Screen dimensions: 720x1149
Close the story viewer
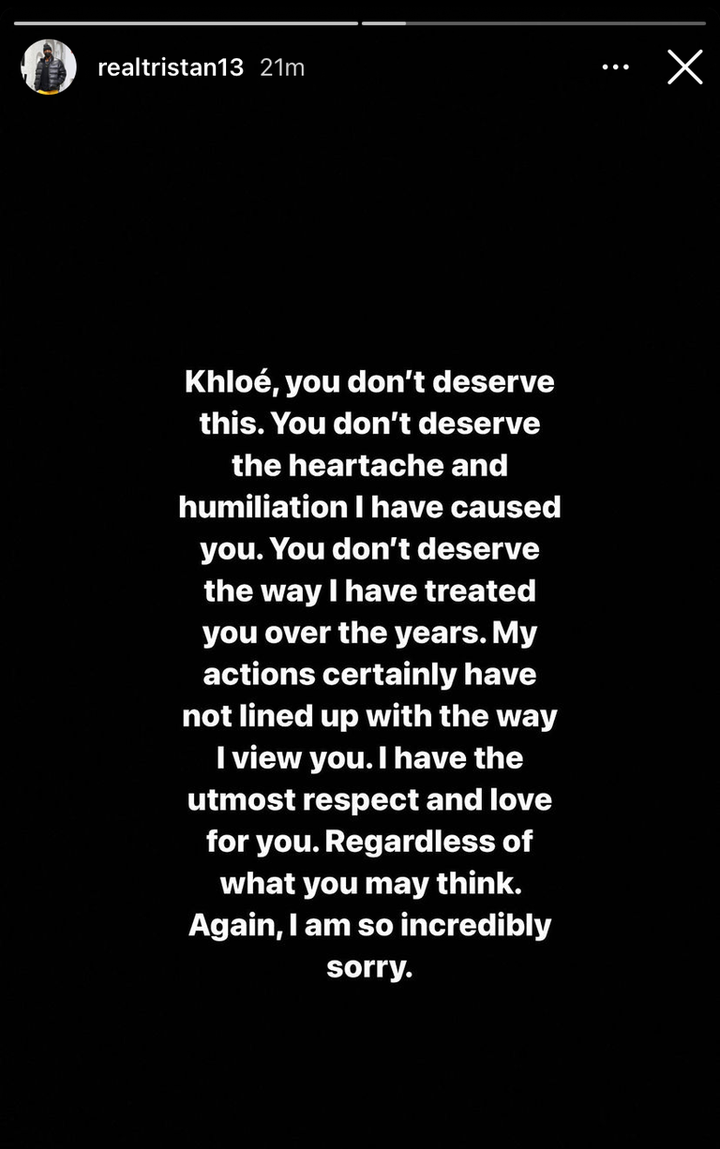[x=685, y=67]
